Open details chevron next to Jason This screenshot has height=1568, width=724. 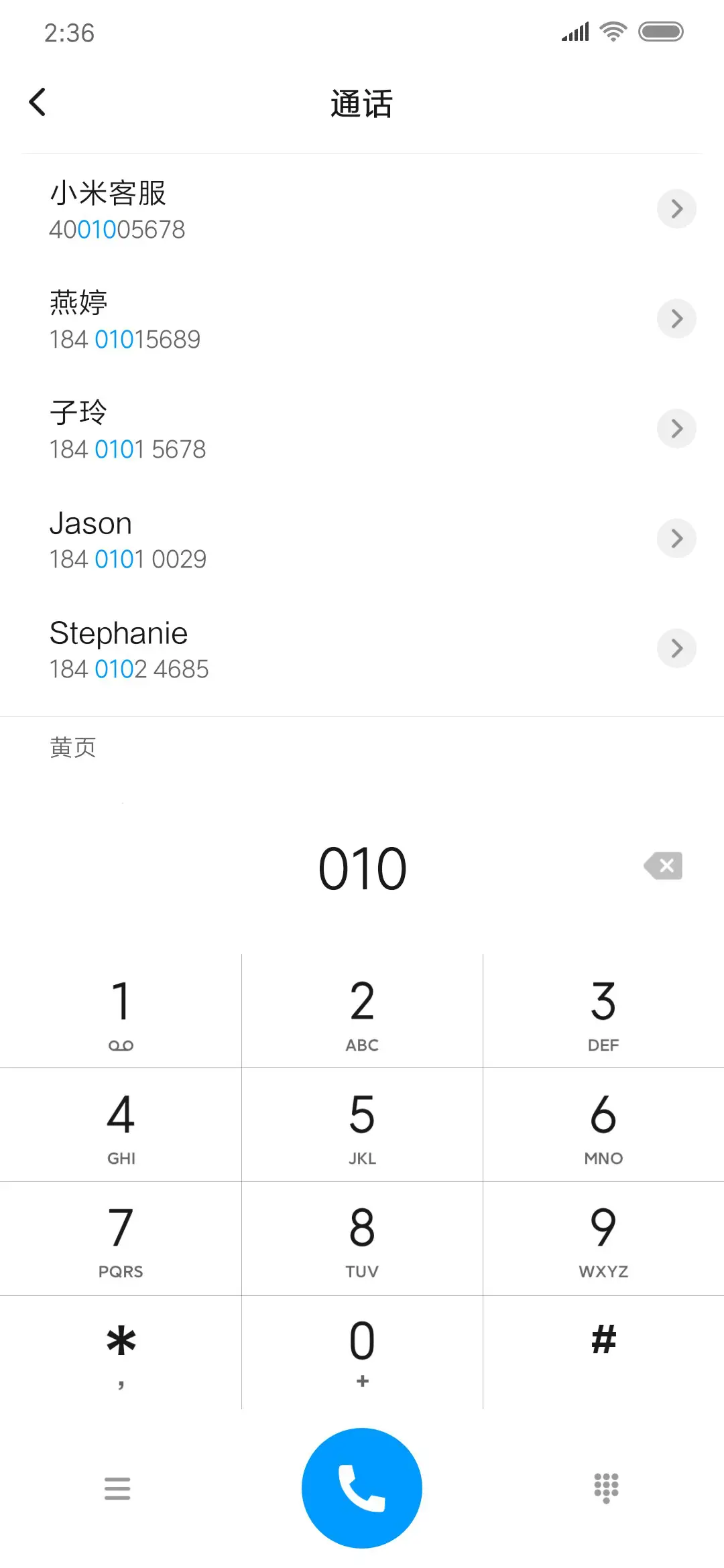(676, 538)
